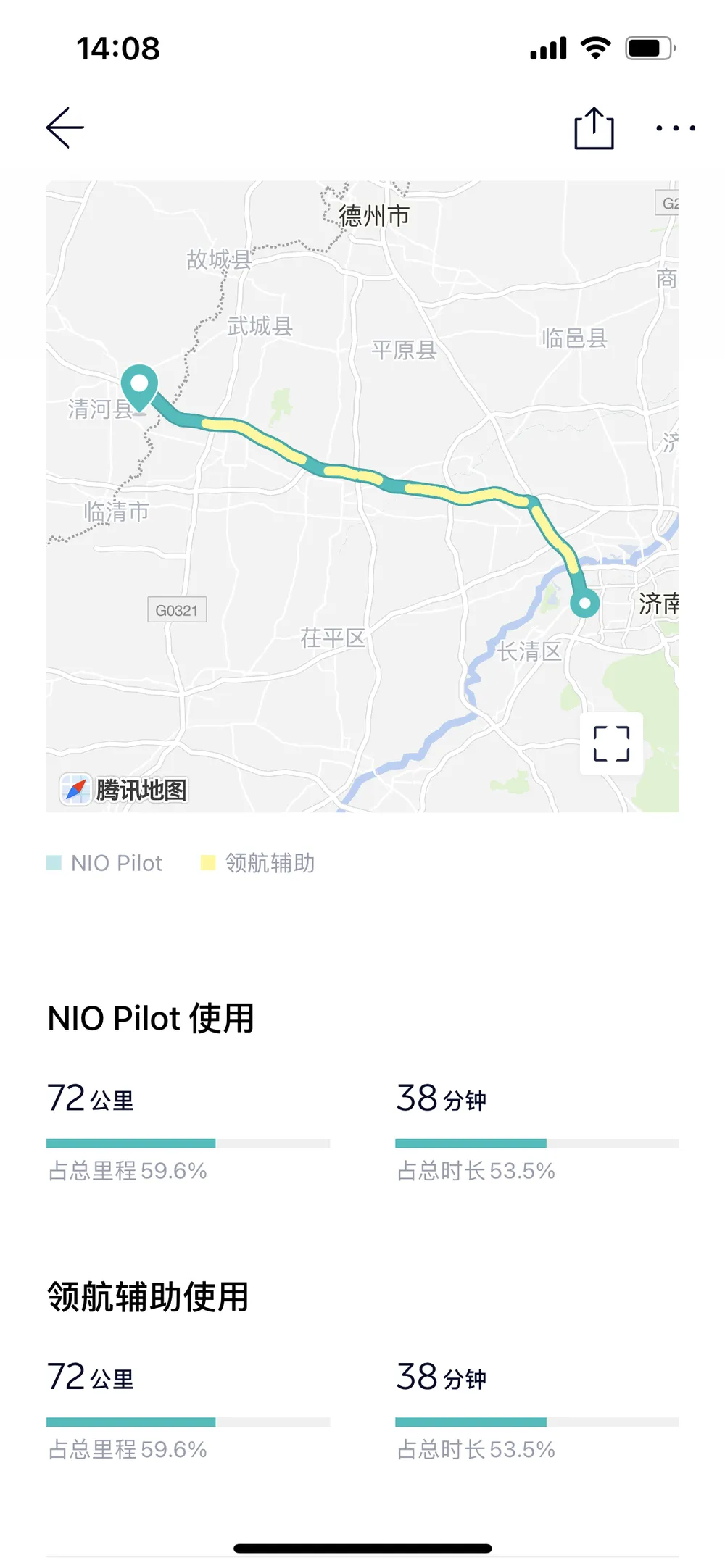Expand the map to fullscreen
The height and width of the screenshot is (1568, 725).
611,743
